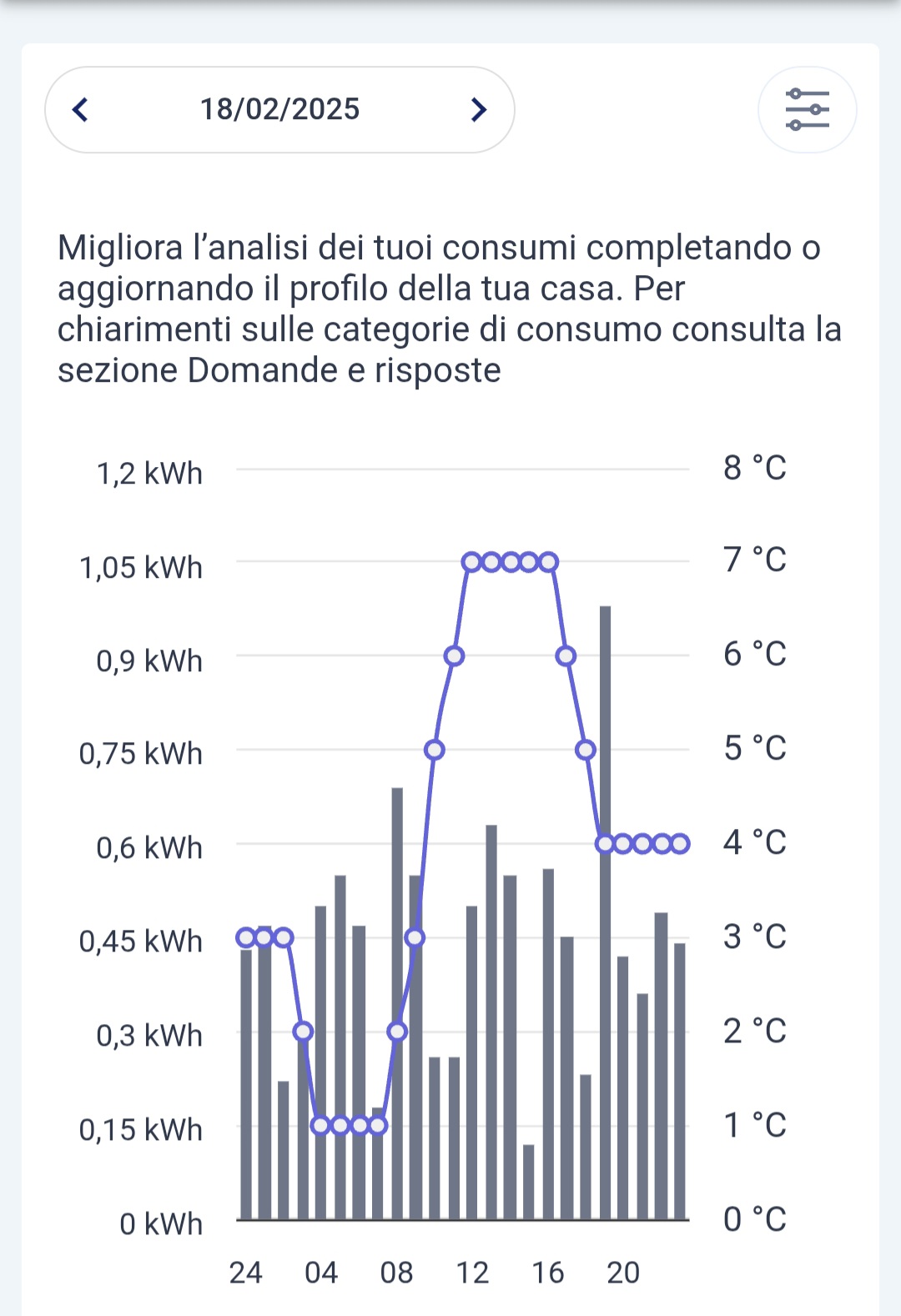Go to the previous day

pos(81,109)
